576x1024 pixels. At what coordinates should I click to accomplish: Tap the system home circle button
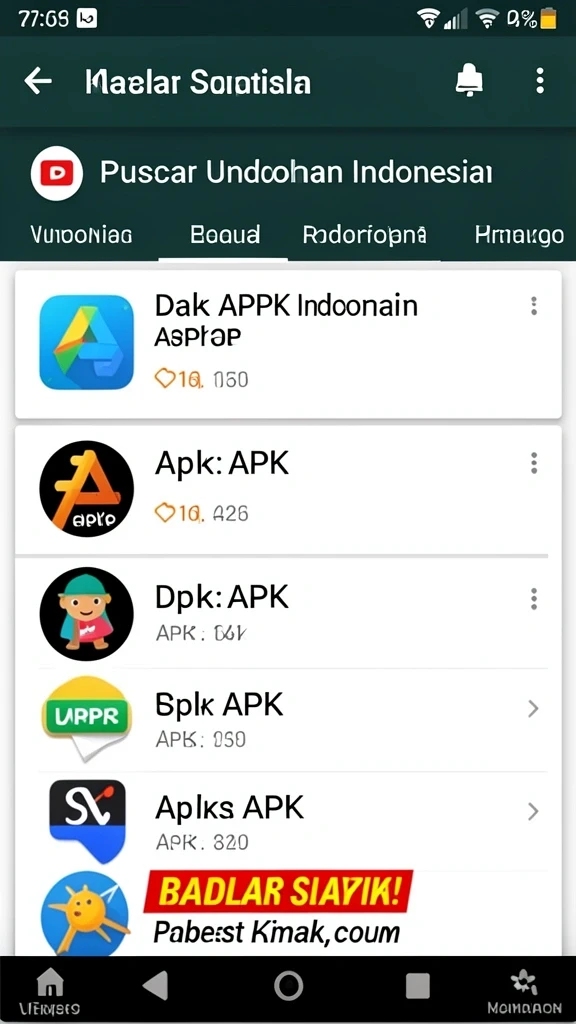(289, 985)
